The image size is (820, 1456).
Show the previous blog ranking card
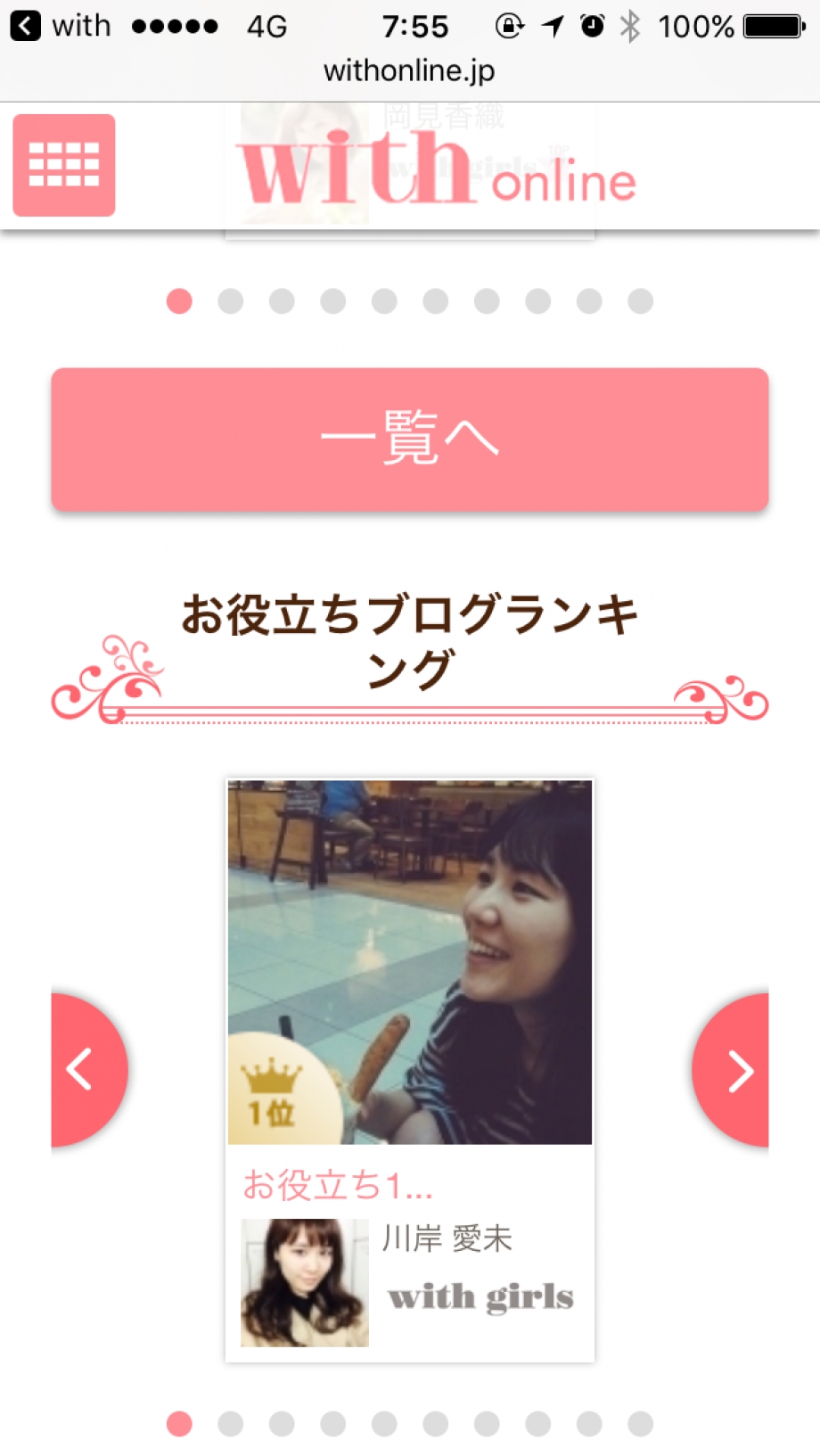(x=86, y=1070)
